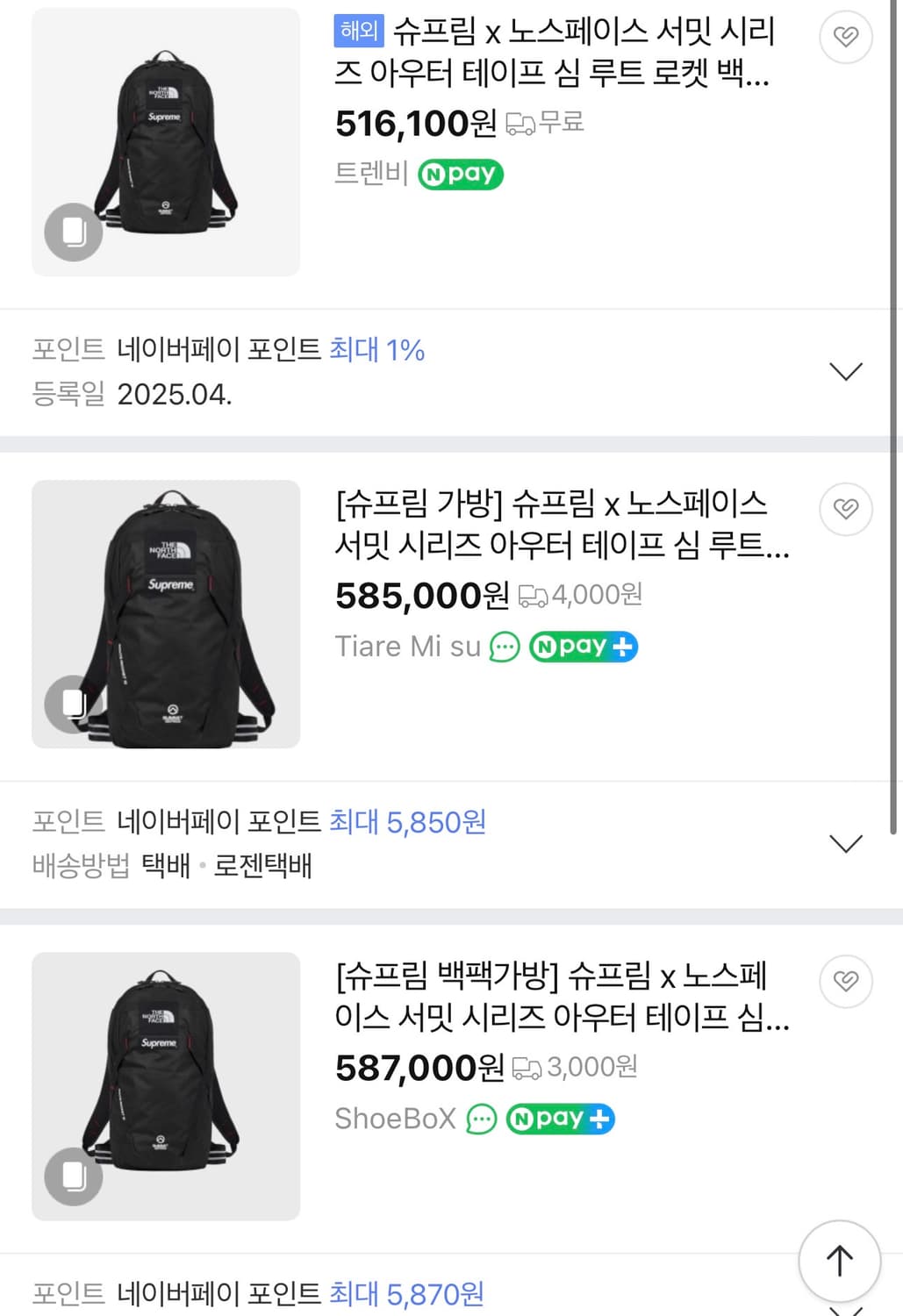
Task: Select the Npay plus badge on ShoeBoX listing
Action: pos(560,1119)
